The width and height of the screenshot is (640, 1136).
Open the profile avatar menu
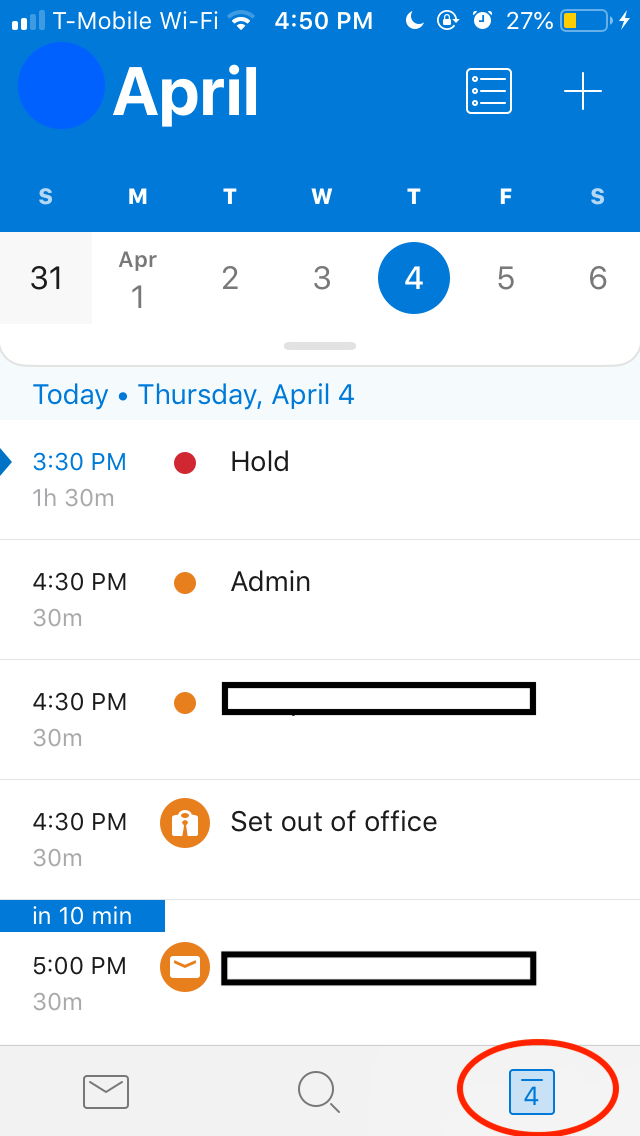[x=61, y=86]
